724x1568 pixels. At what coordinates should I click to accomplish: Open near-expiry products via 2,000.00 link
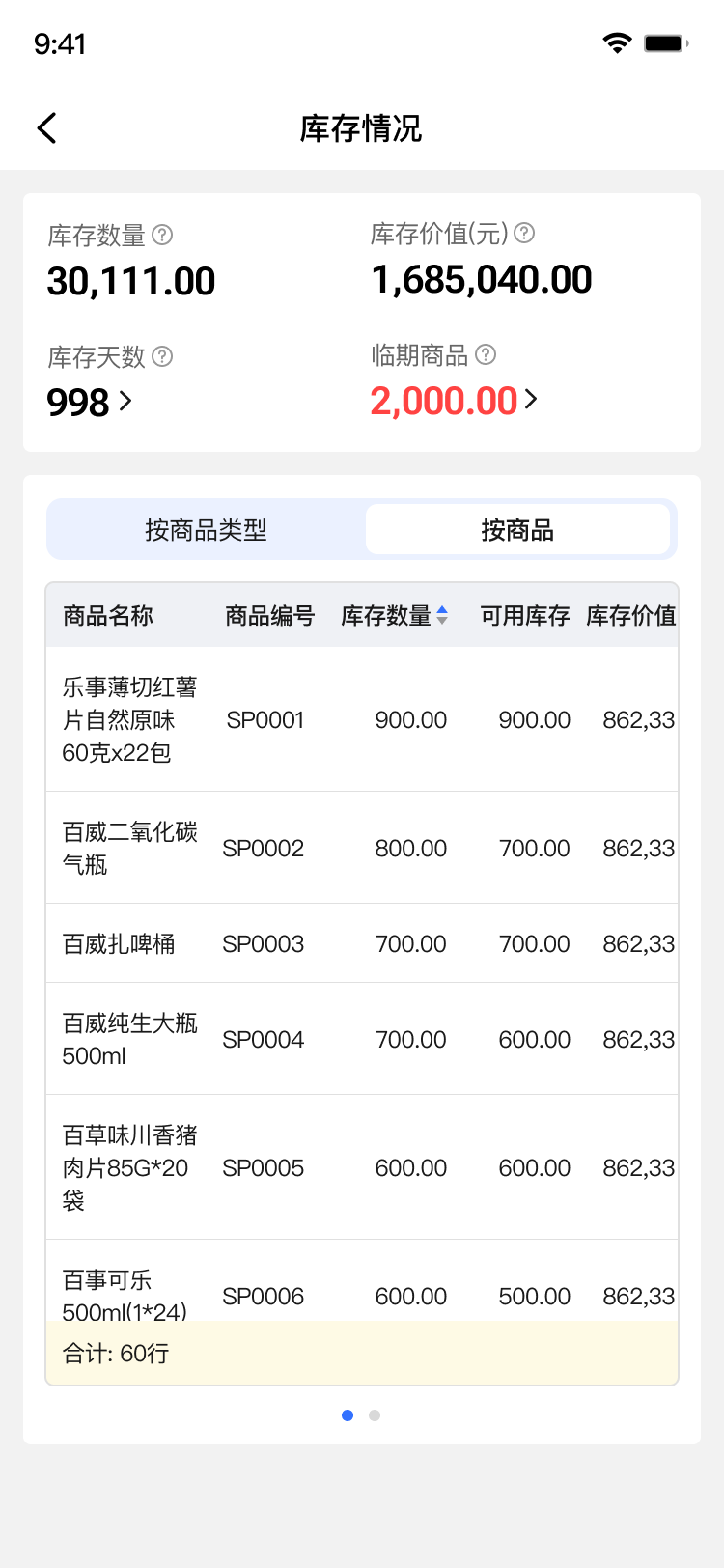click(x=444, y=400)
